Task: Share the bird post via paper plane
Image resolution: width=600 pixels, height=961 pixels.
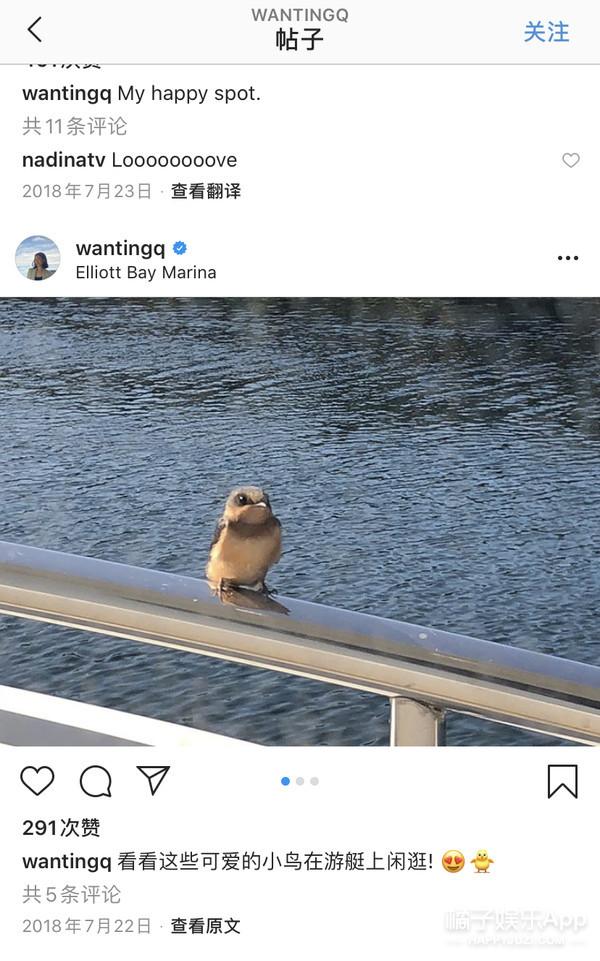Action: [153, 780]
